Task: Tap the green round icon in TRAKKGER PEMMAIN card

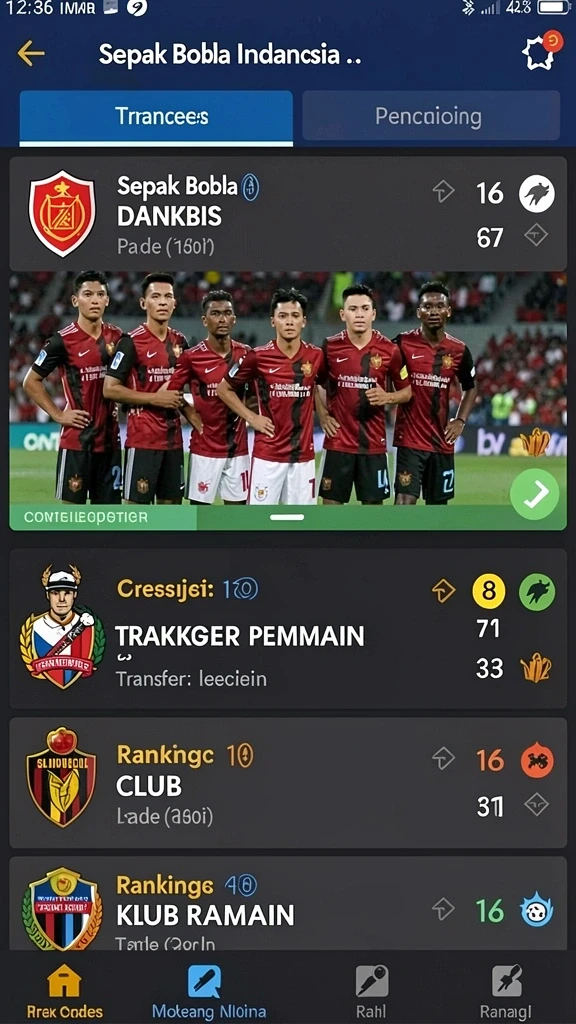Action: pos(537,592)
